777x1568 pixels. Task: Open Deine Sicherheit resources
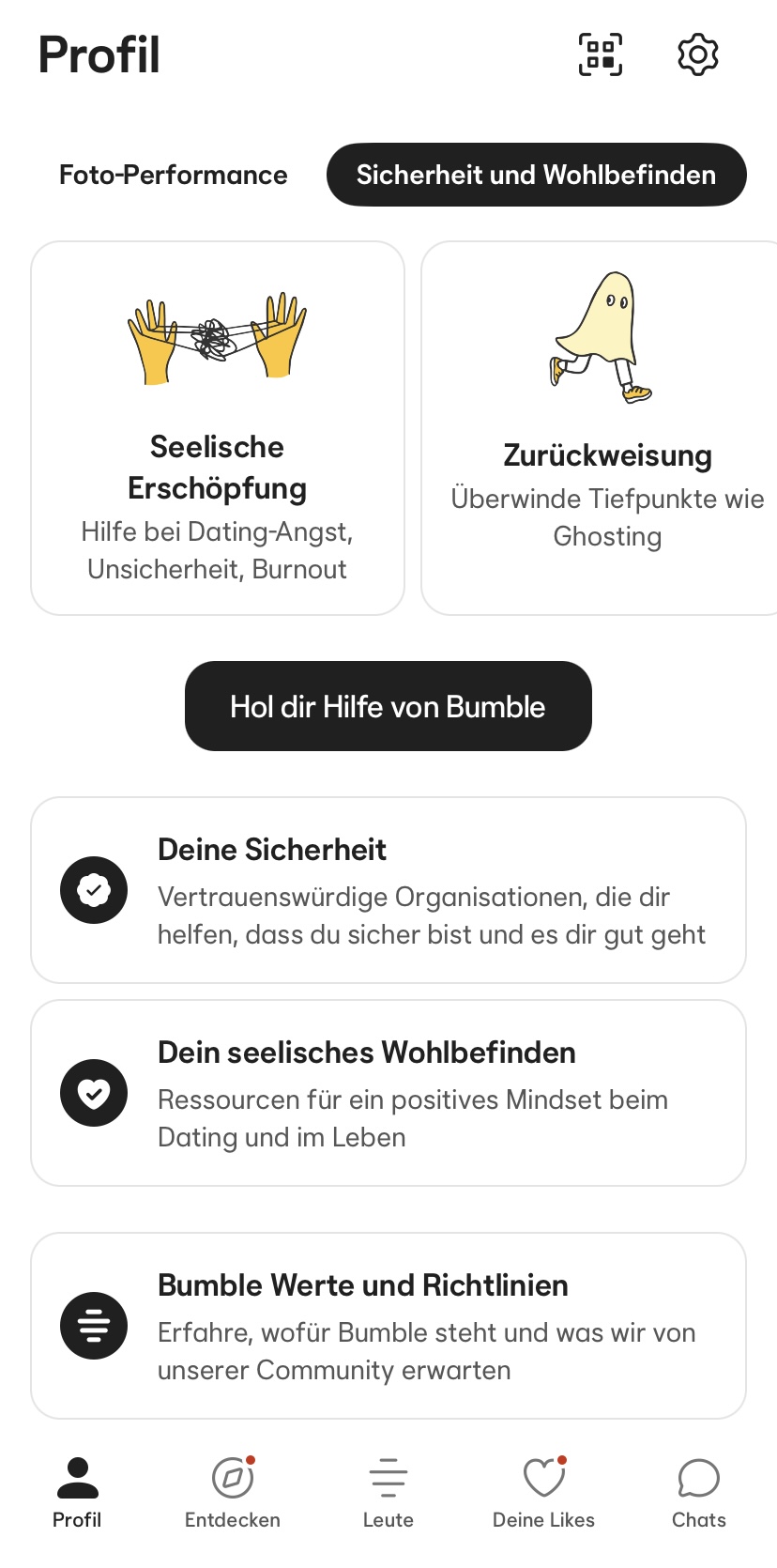(x=388, y=890)
